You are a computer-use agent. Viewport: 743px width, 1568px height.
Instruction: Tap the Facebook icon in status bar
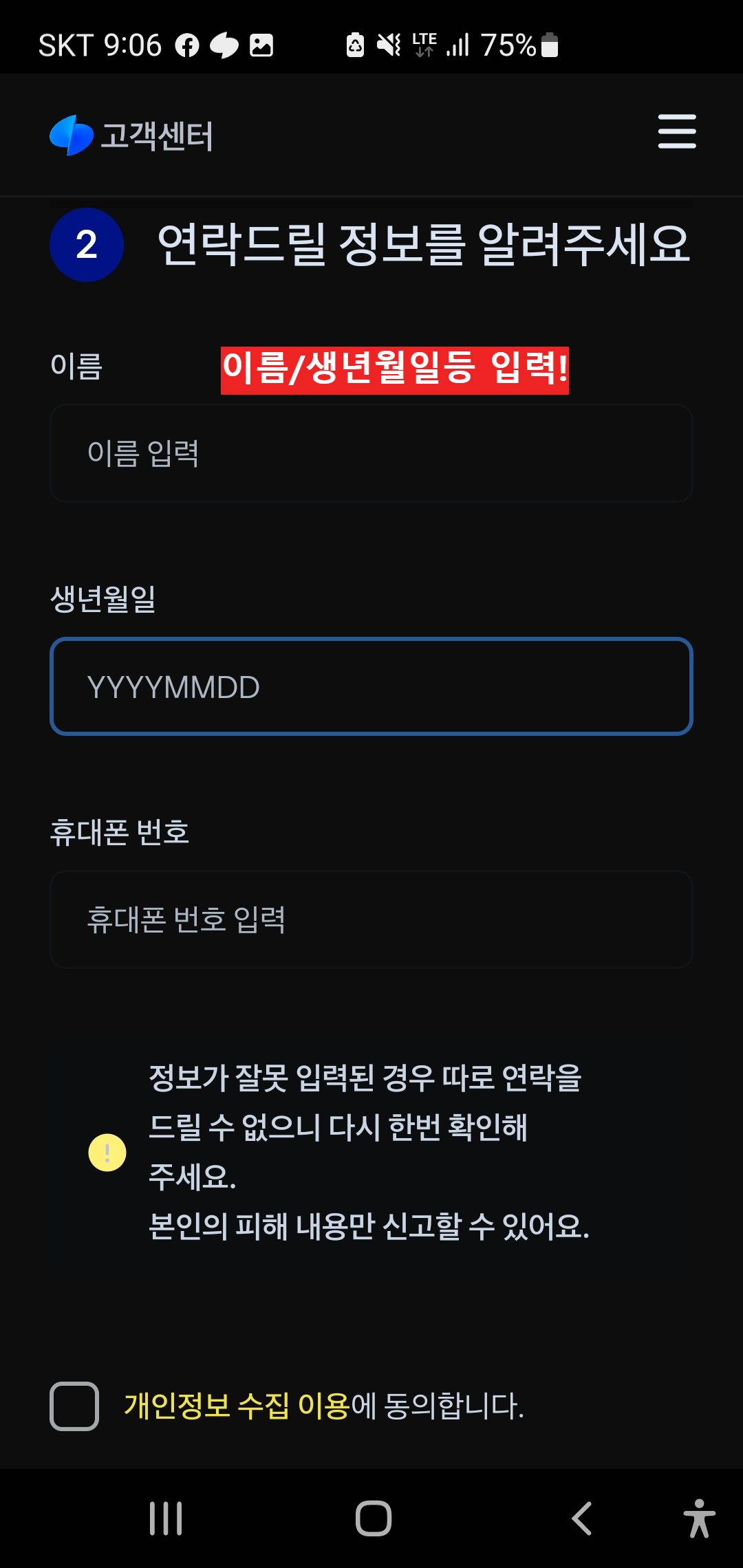tap(186, 45)
